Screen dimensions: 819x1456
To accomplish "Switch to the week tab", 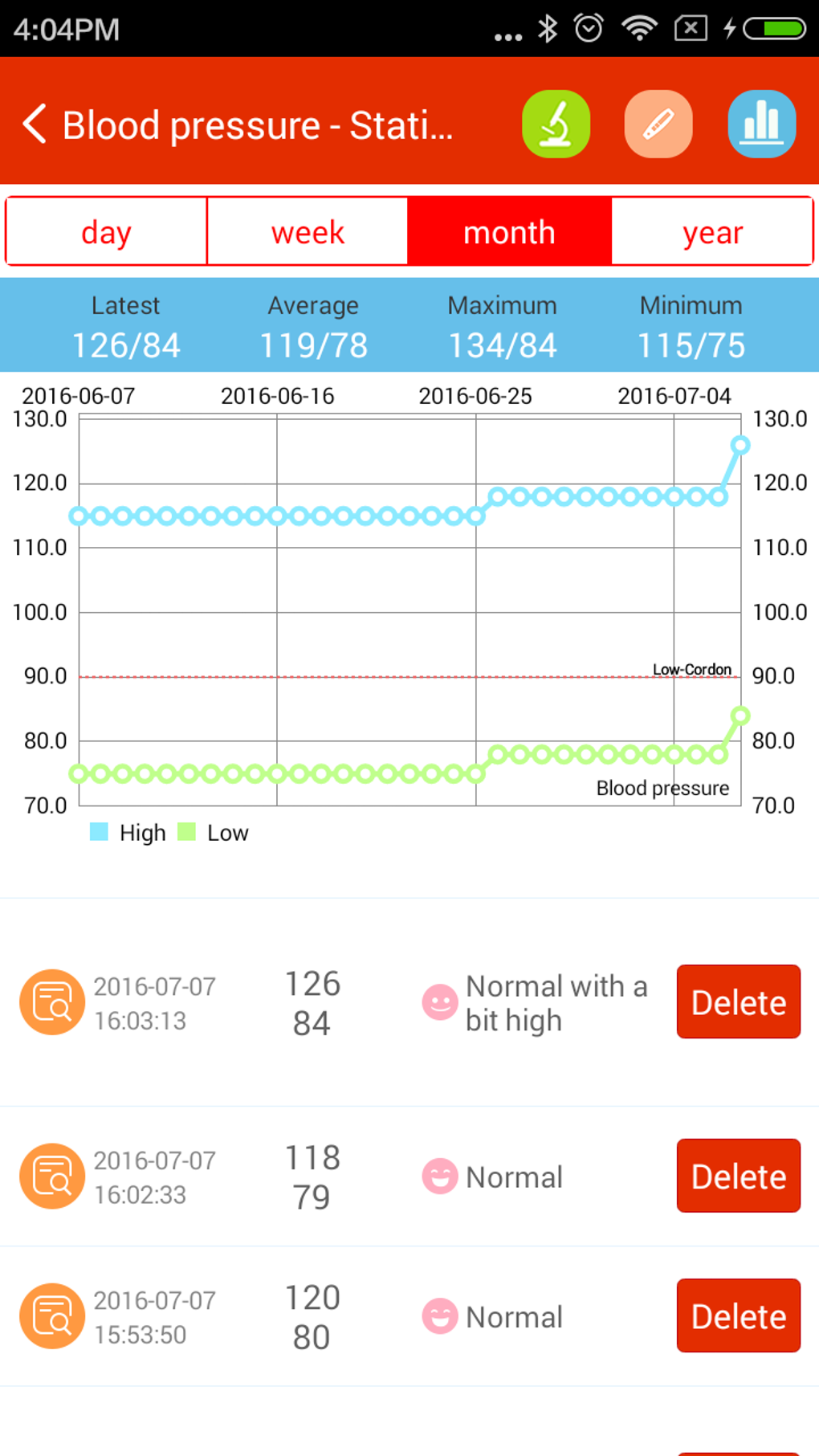I will (308, 232).
